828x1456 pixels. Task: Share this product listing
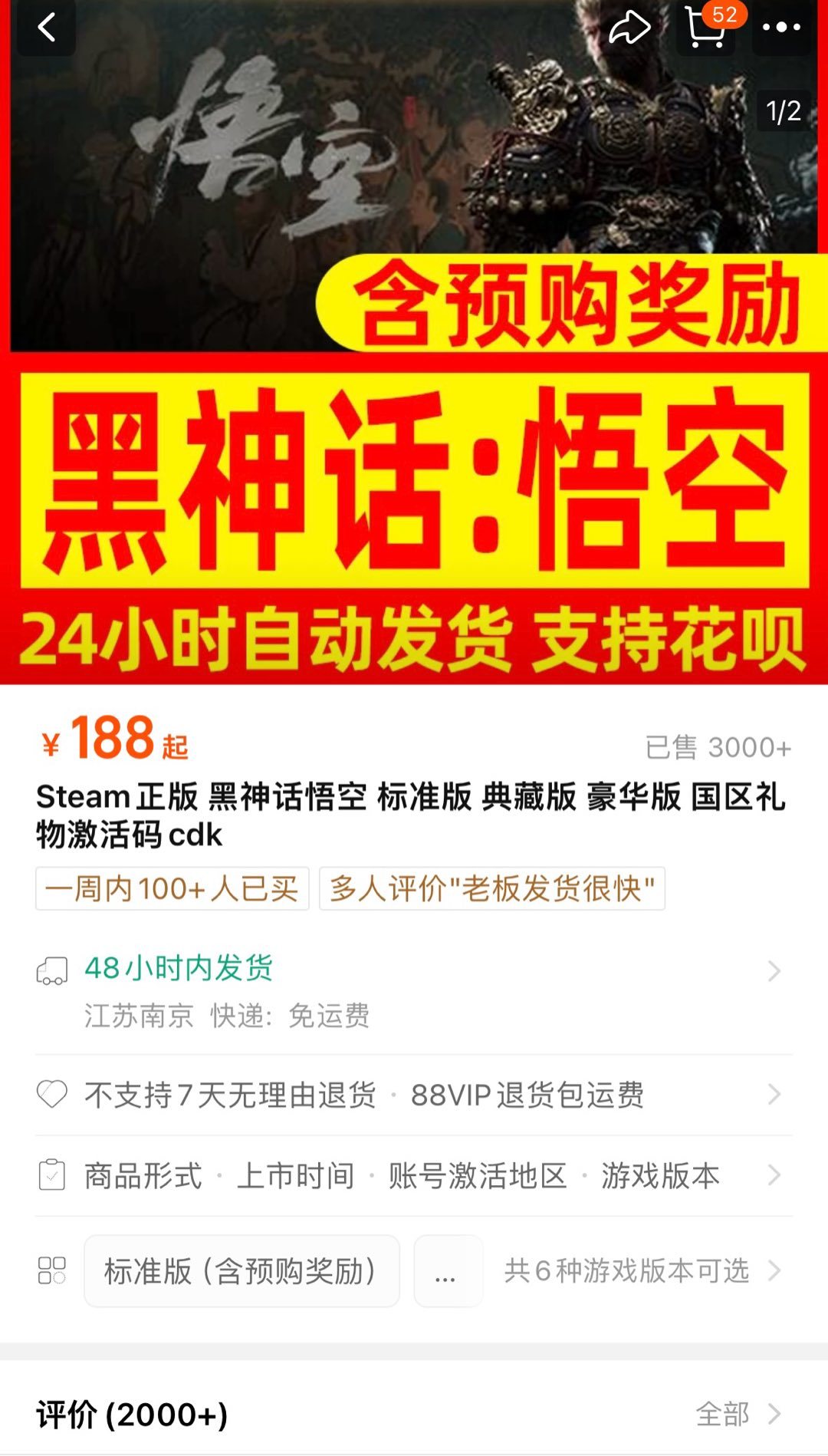click(629, 28)
